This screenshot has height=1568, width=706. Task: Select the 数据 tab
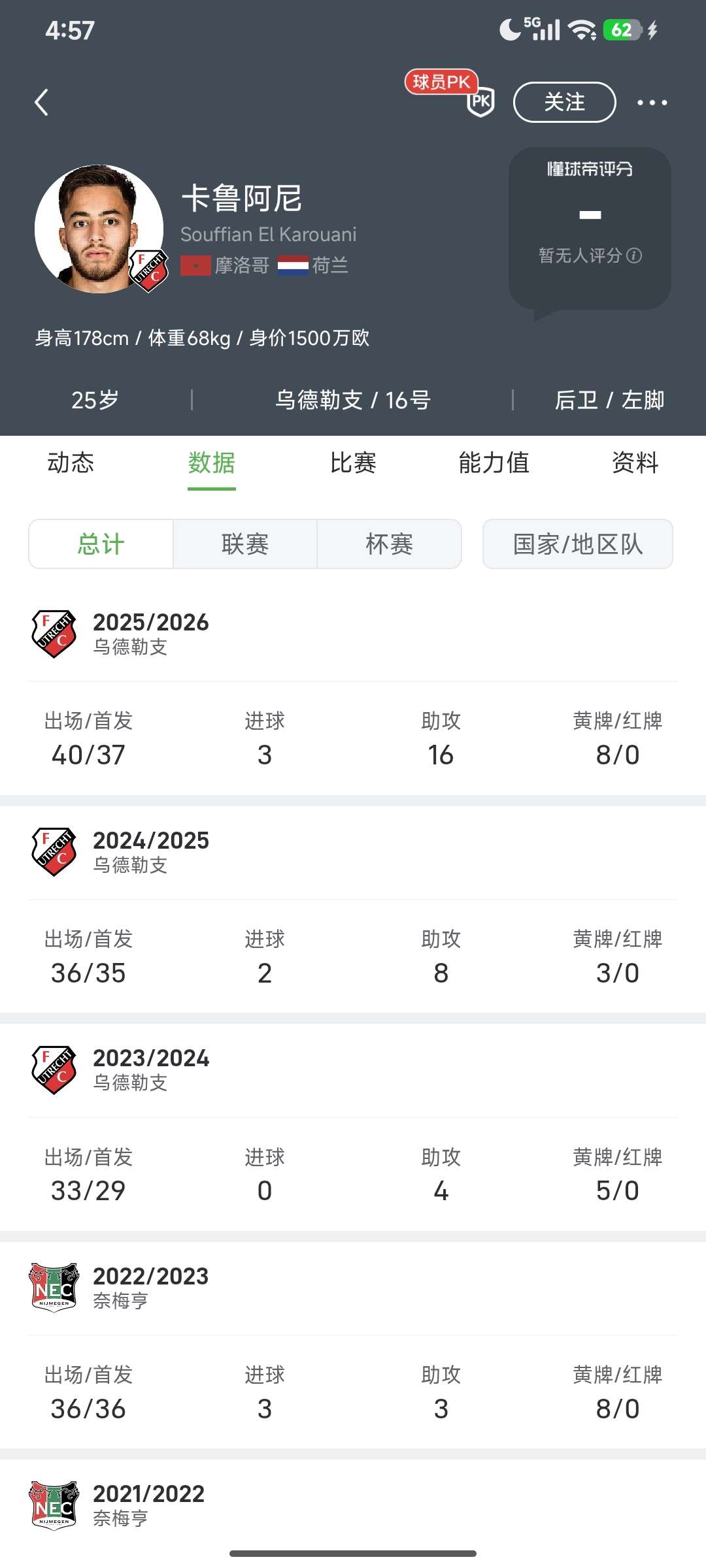(212, 463)
